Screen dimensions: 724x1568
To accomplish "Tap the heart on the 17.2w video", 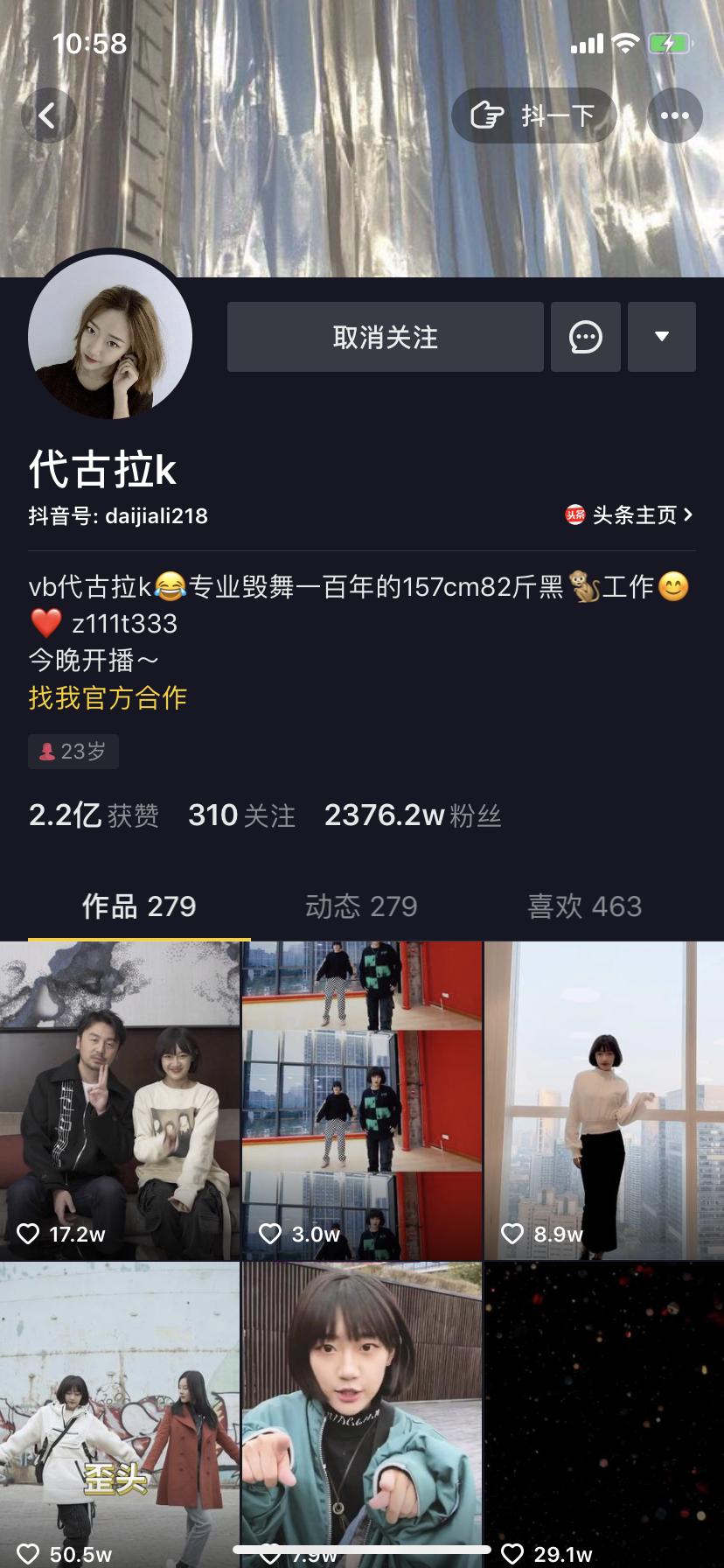I will [x=27, y=1235].
